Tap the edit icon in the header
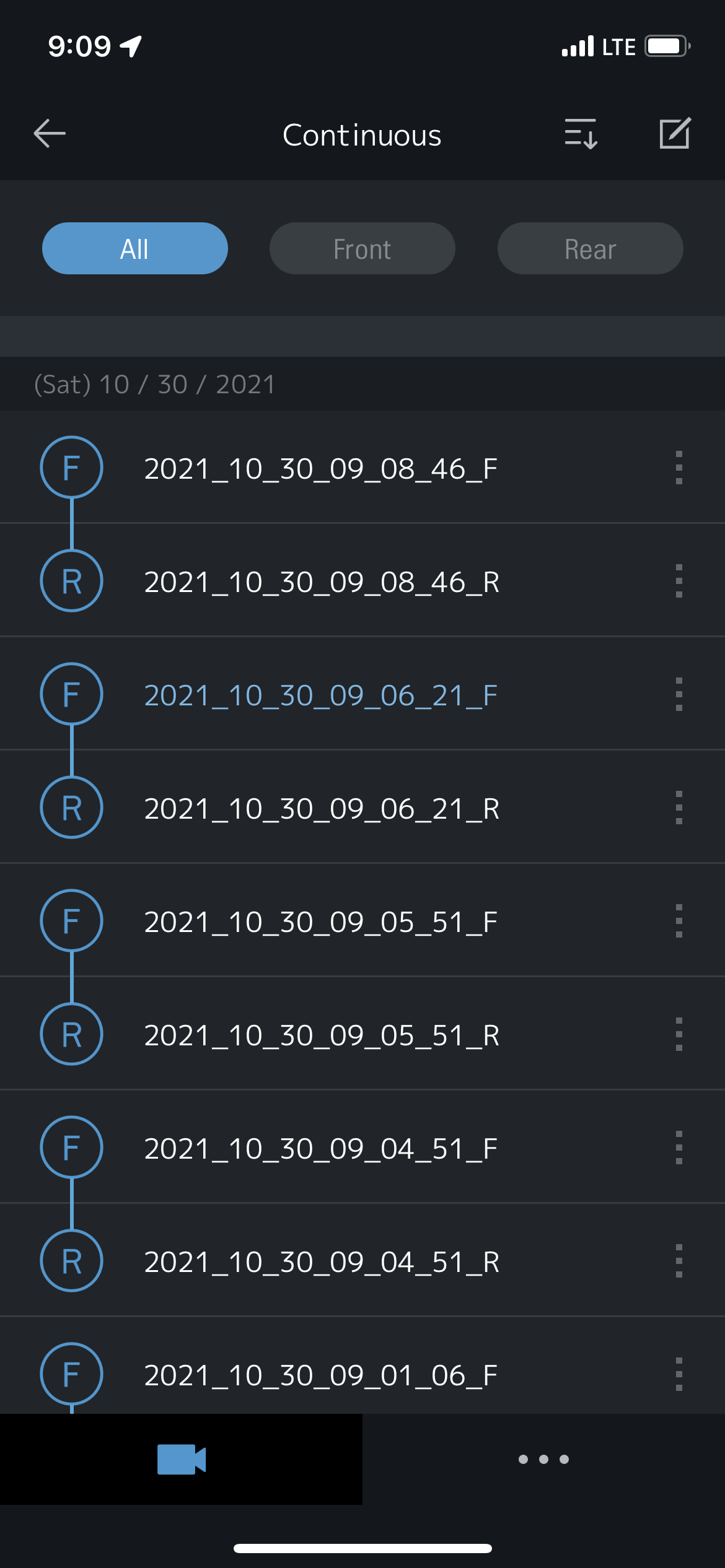Viewport: 725px width, 1568px height. tap(675, 133)
